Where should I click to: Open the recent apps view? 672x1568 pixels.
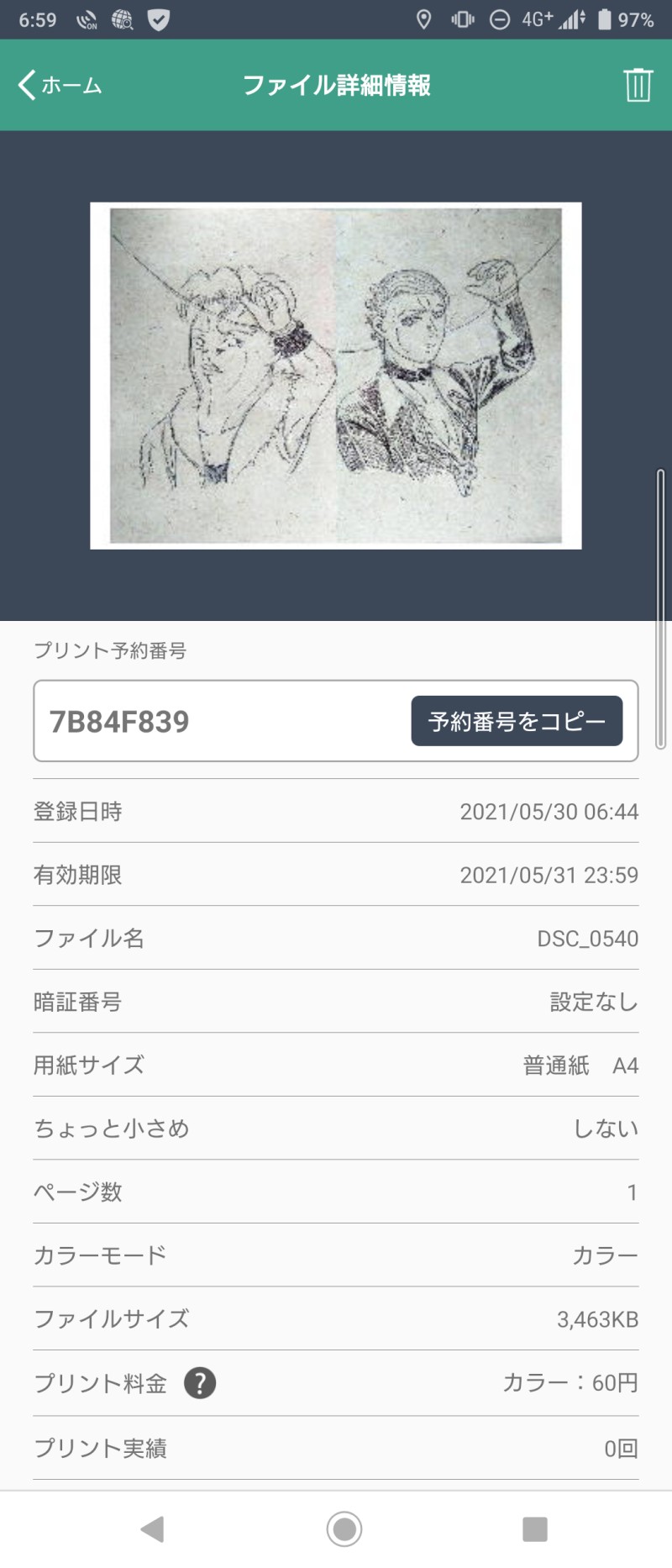[x=534, y=1529]
